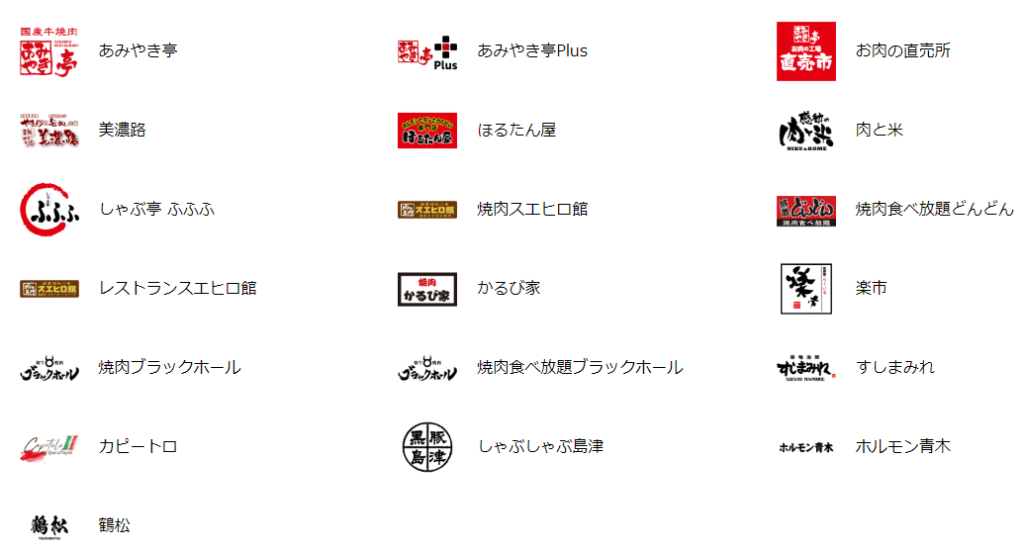Open 焼肉食べ放題どんどん
The height and width of the screenshot is (551, 1024).
934,209
